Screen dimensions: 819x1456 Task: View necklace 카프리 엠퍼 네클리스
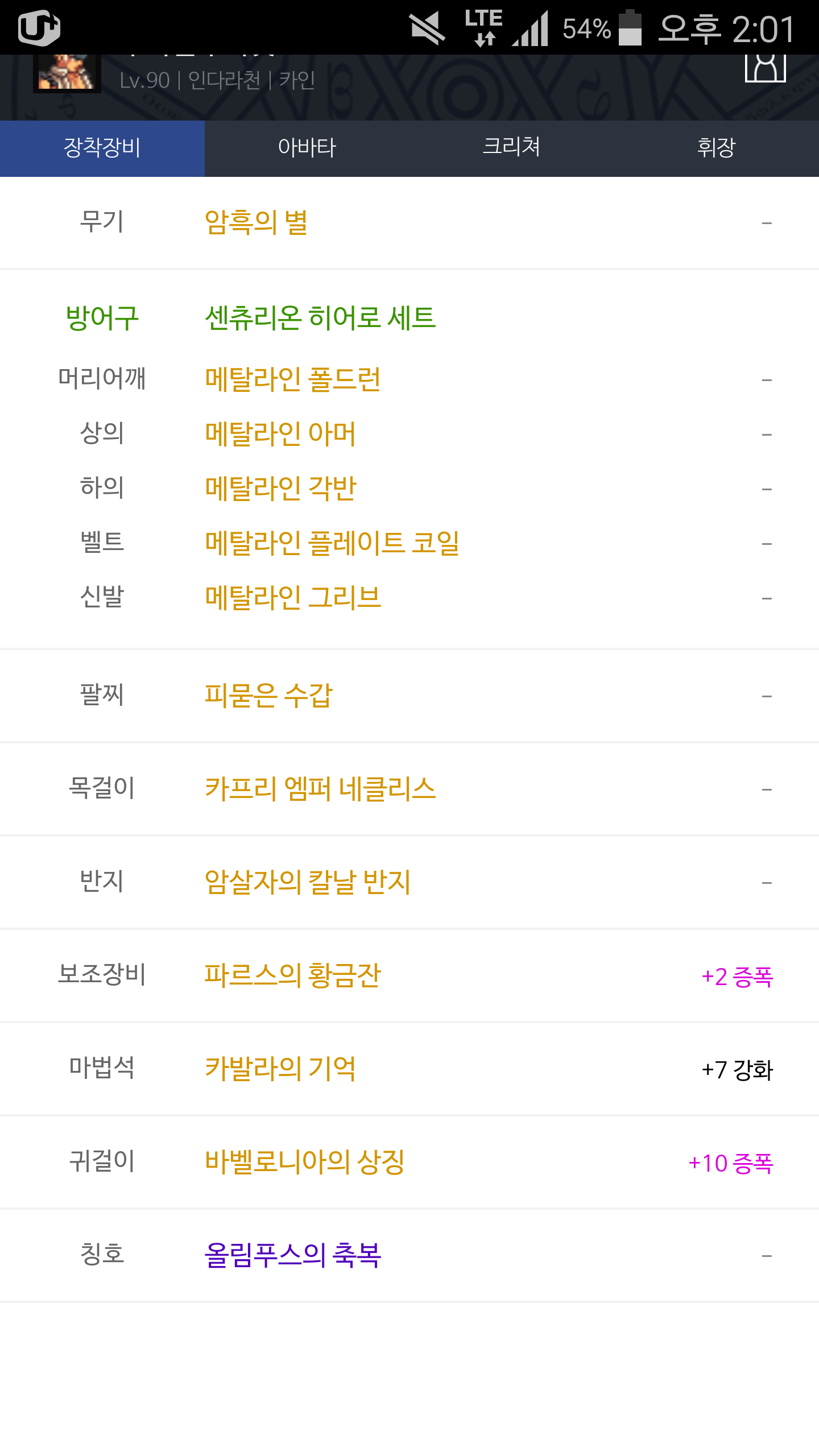pyautogui.click(x=320, y=788)
